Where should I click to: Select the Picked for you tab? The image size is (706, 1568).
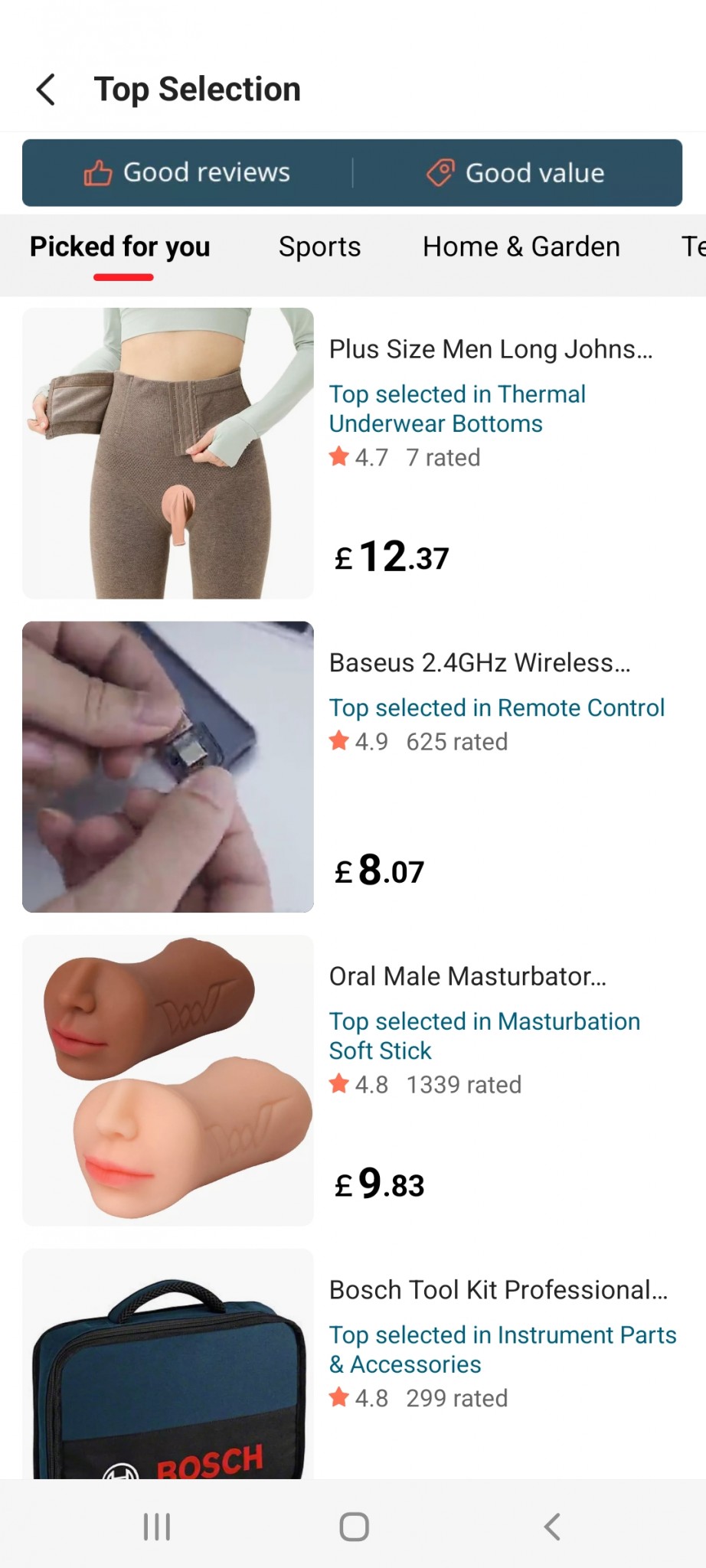click(x=120, y=247)
